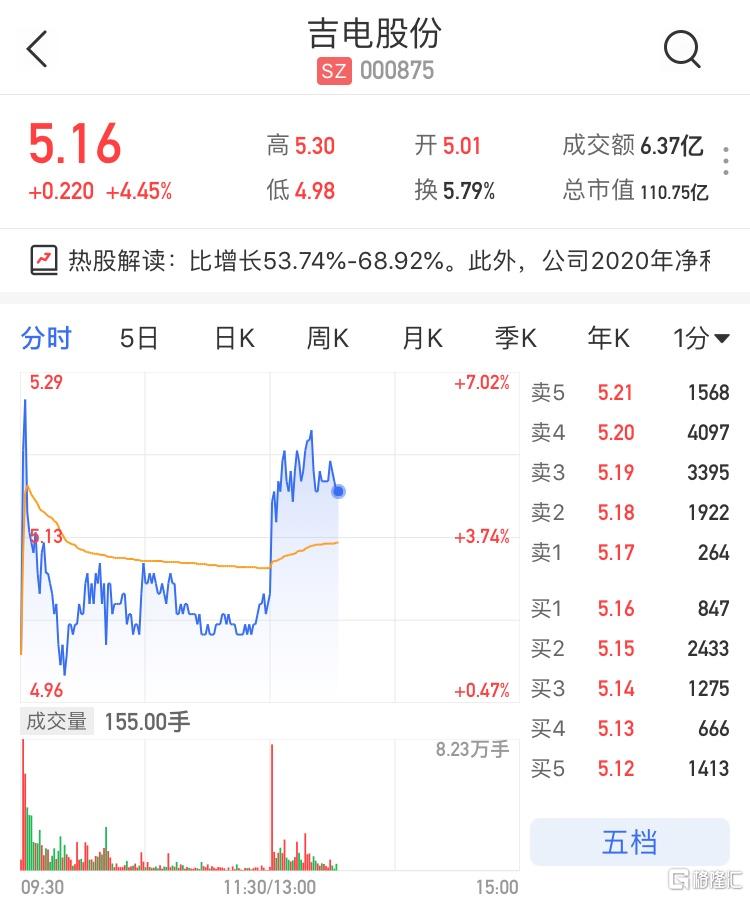Show the 月K chart

click(x=422, y=339)
